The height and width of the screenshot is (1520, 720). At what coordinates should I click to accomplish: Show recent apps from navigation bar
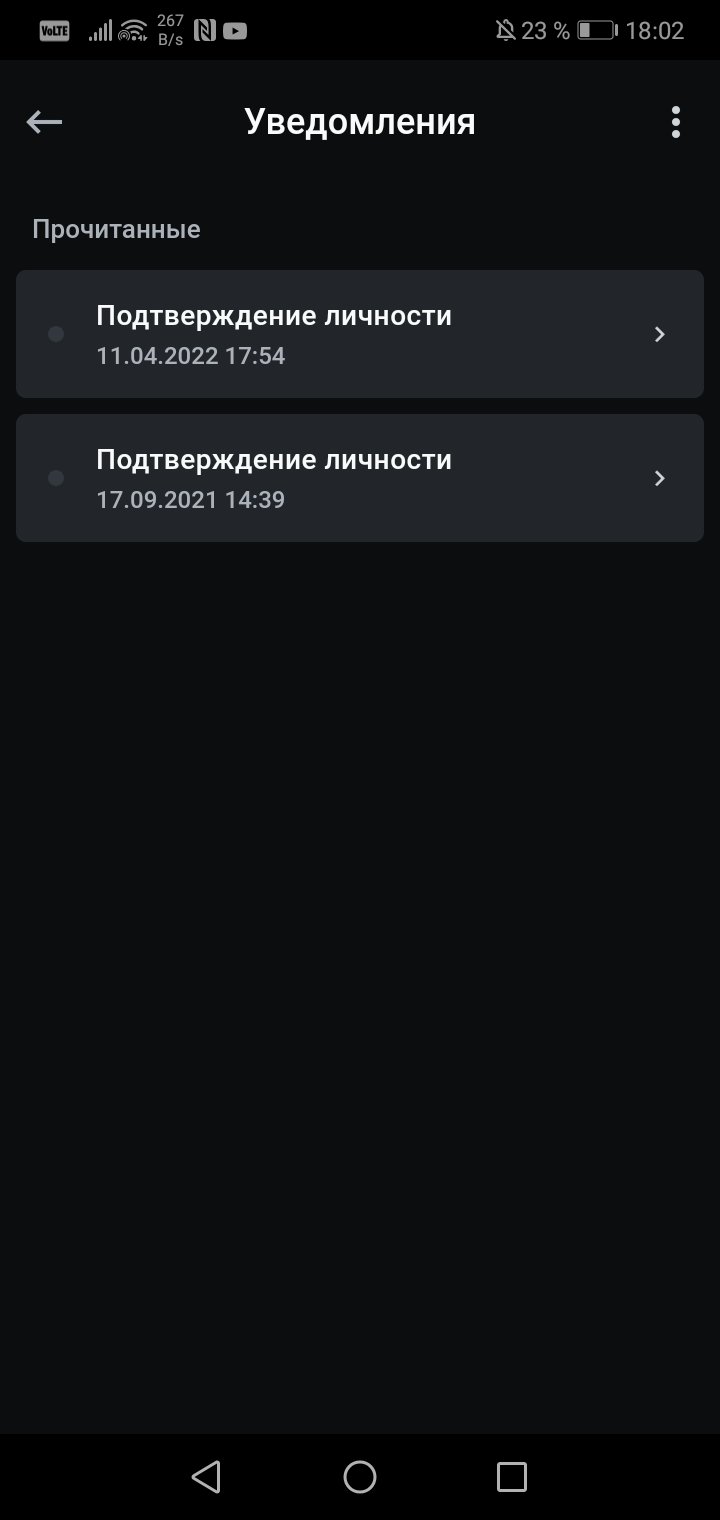pos(511,1477)
